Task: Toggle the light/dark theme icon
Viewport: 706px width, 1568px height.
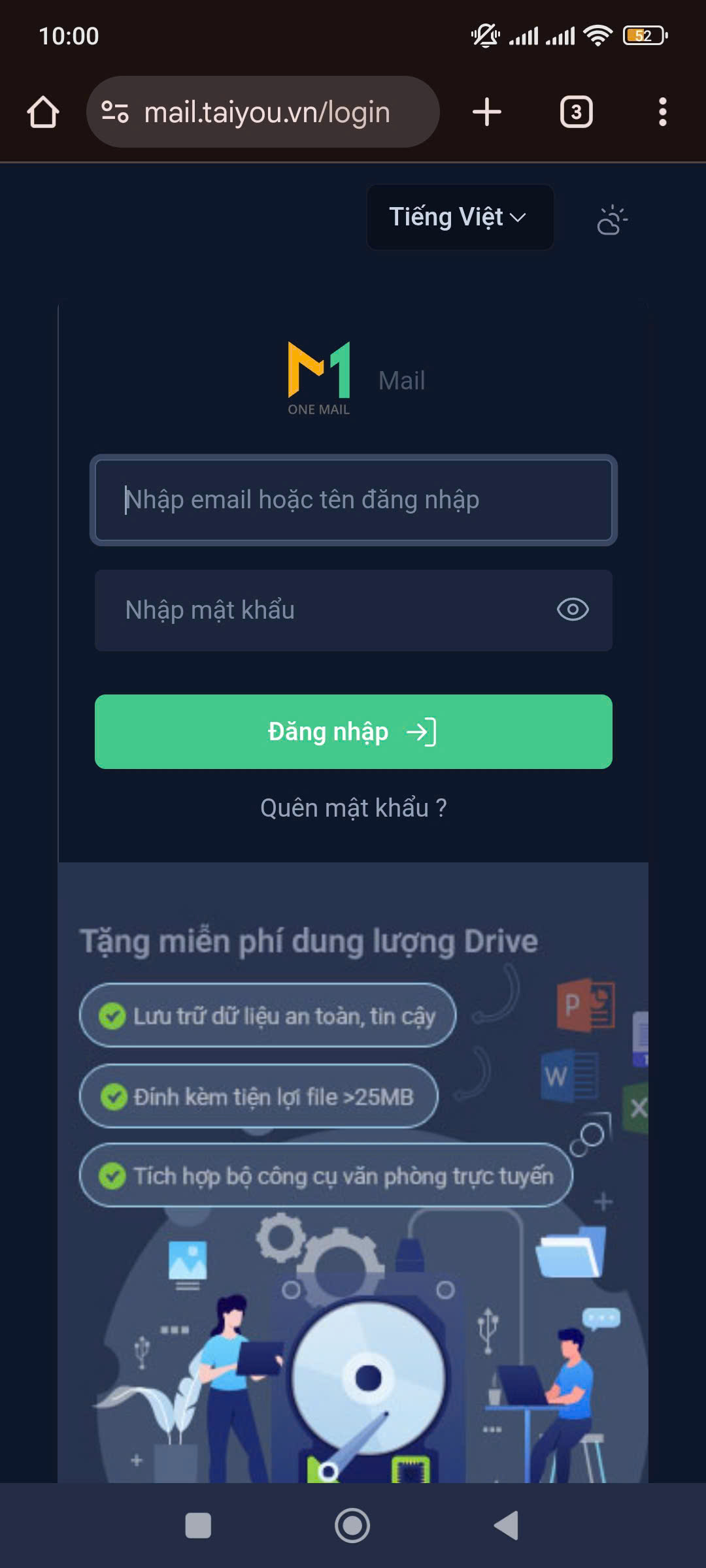Action: pyautogui.click(x=612, y=220)
